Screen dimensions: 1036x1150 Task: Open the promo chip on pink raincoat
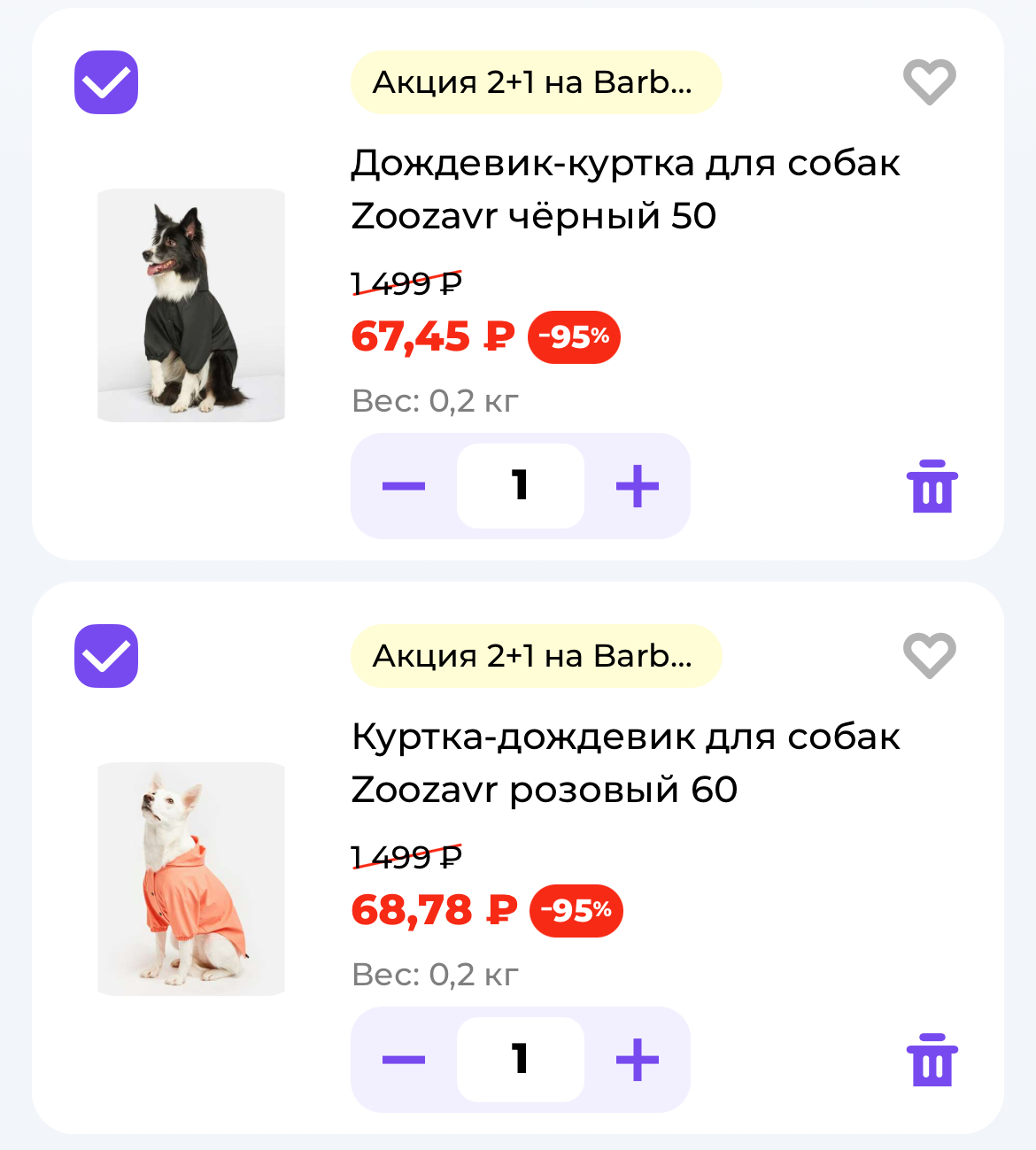536,656
